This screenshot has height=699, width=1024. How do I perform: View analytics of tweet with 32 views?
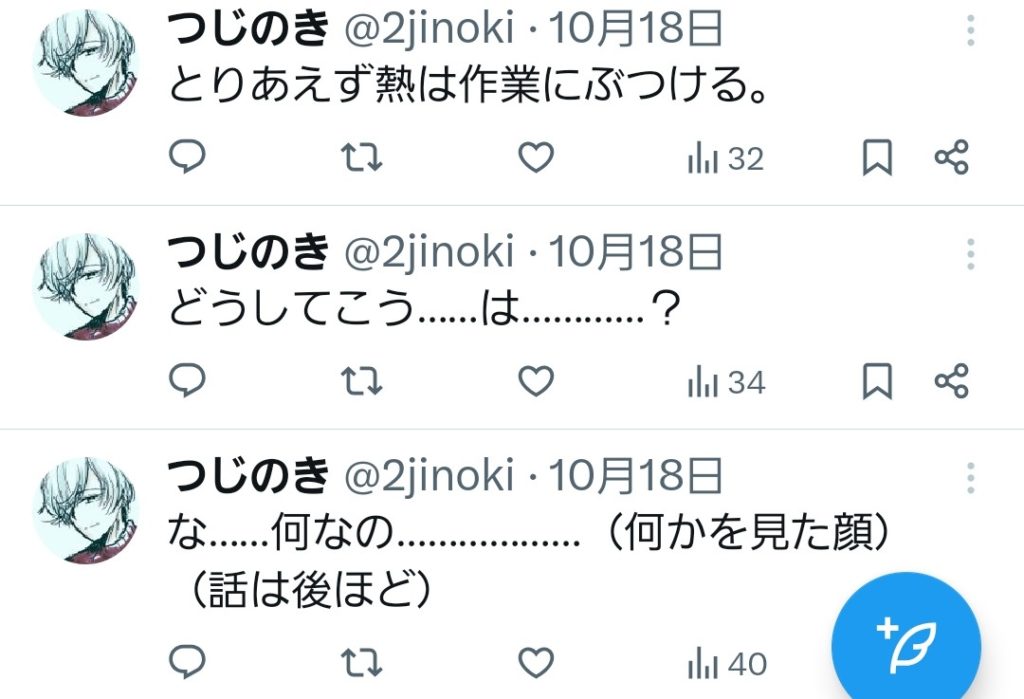(726, 159)
